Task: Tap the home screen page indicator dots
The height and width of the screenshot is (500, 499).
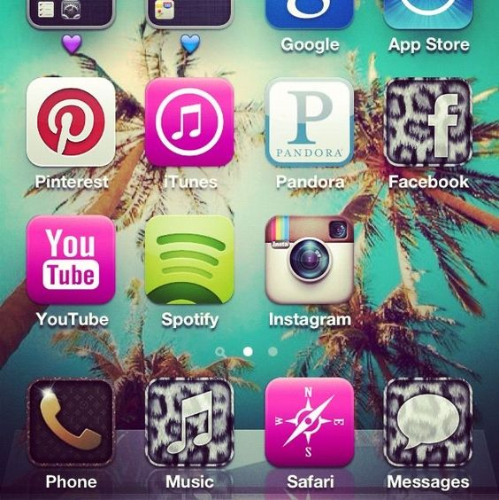Action: pyautogui.click(x=247, y=352)
